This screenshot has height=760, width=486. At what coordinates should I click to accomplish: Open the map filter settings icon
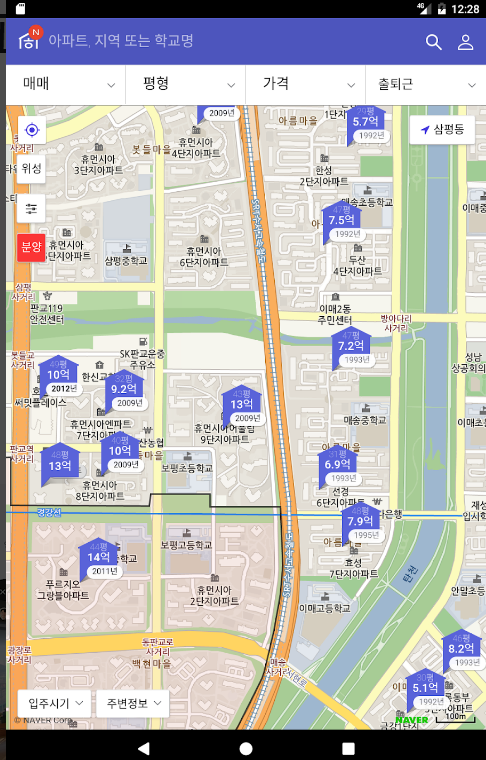click(31, 209)
